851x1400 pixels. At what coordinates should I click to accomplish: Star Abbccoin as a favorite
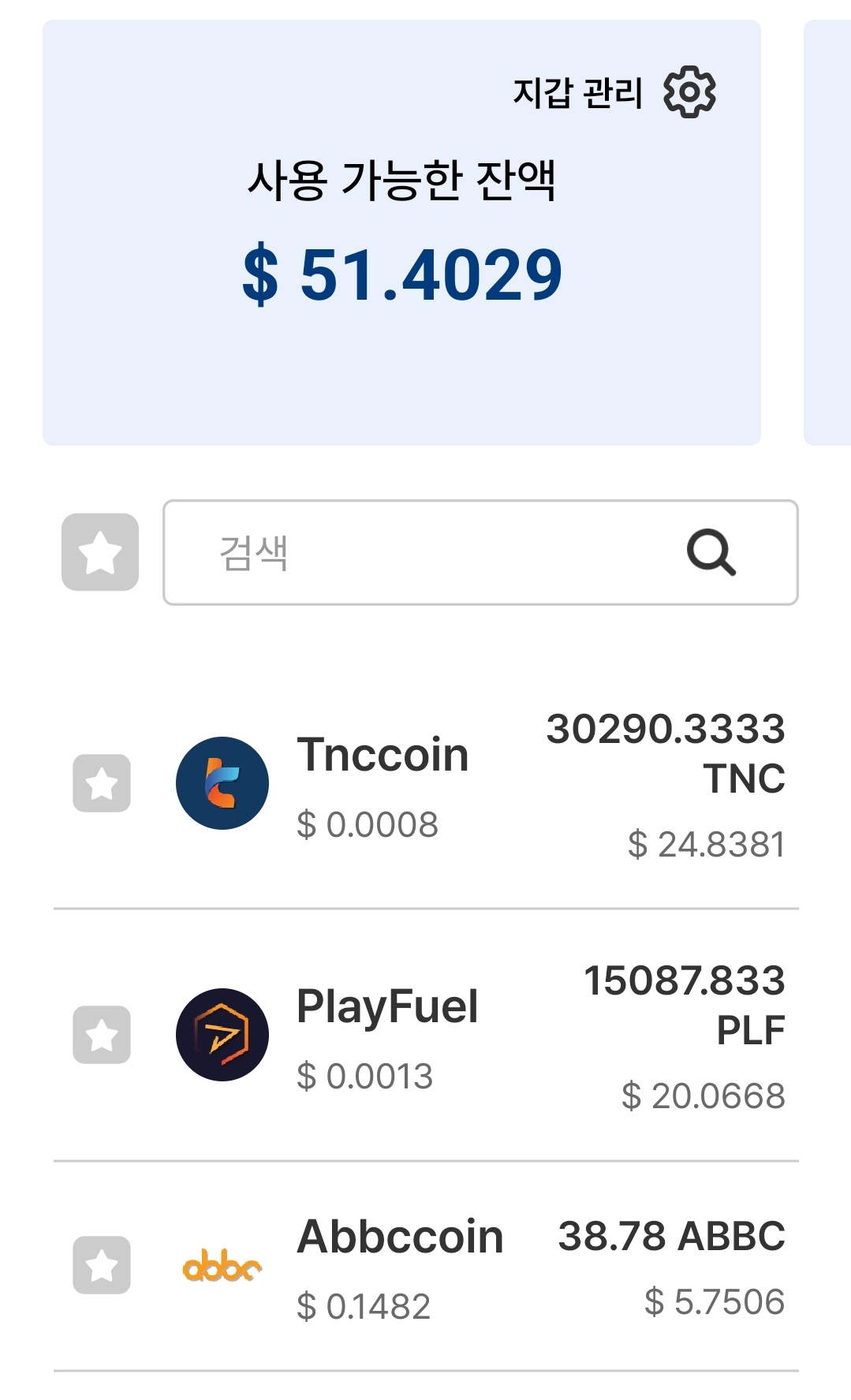[x=102, y=1265]
